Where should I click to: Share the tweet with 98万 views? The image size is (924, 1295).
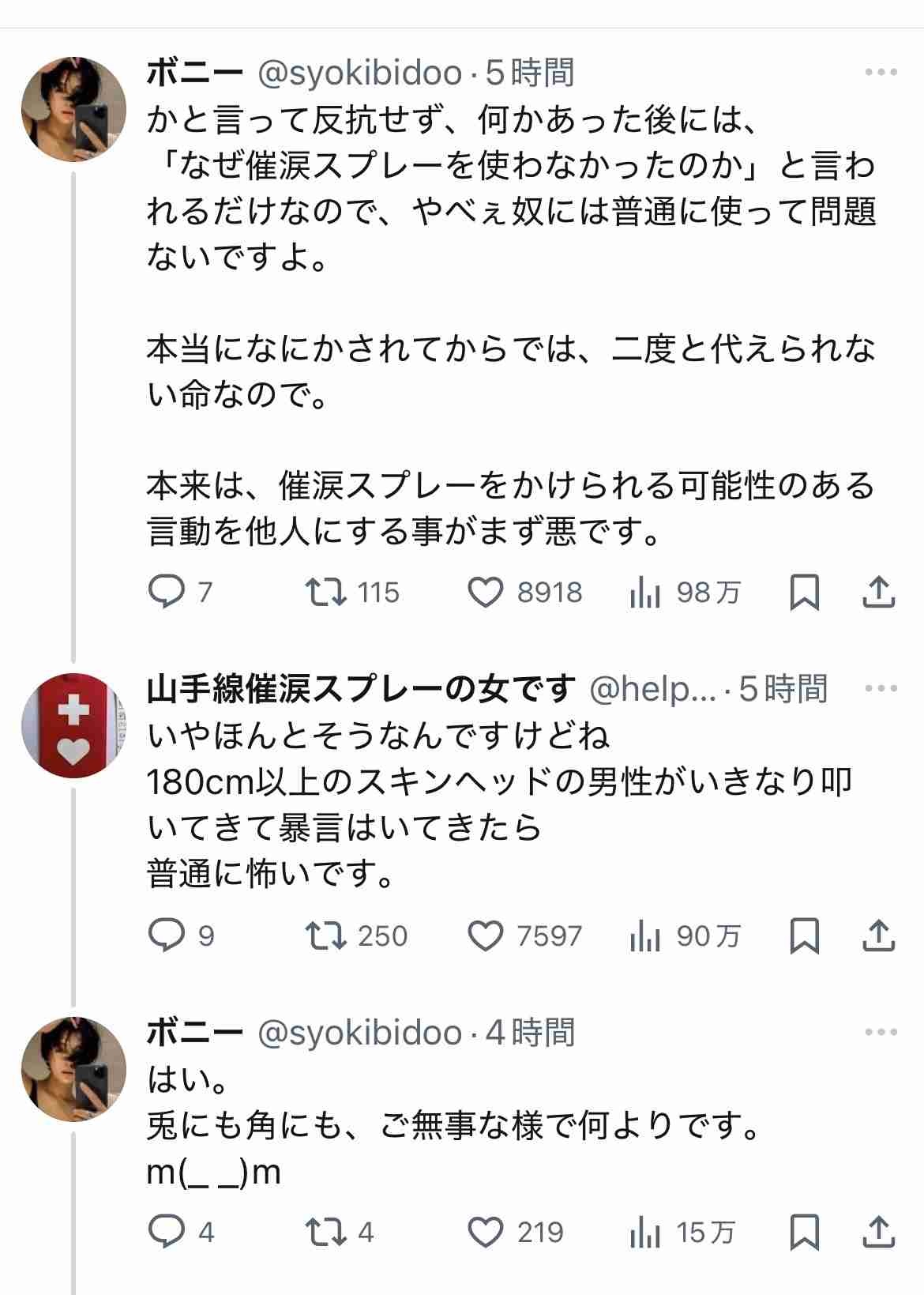point(877,592)
